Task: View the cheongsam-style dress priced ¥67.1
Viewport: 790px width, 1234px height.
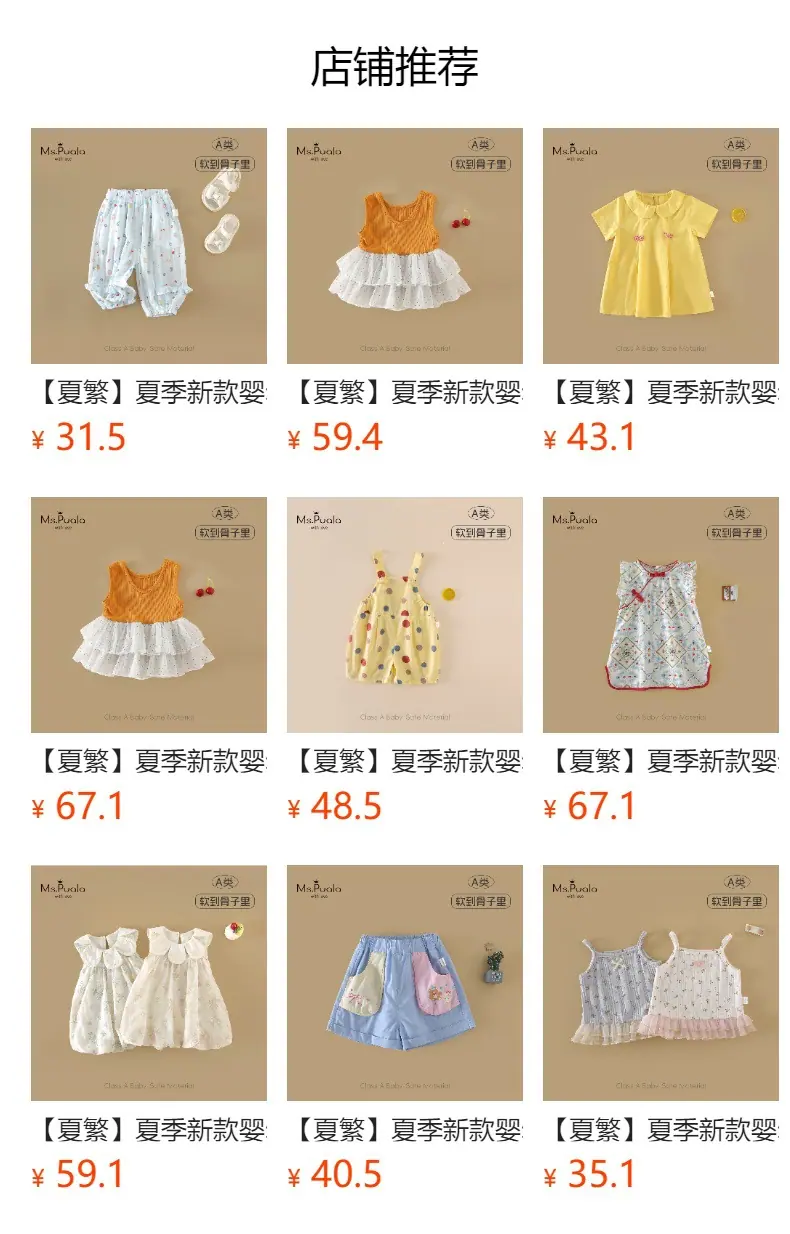Action: click(661, 615)
